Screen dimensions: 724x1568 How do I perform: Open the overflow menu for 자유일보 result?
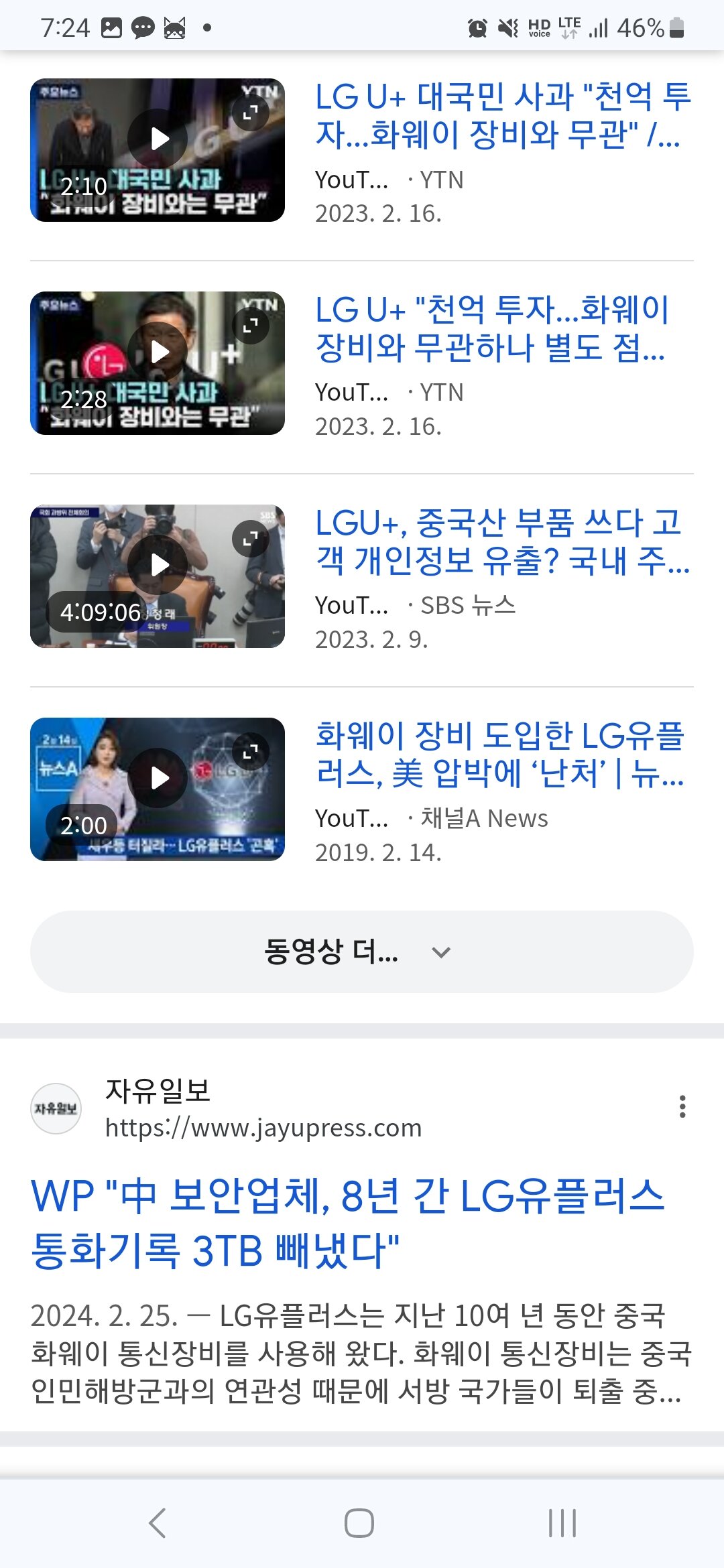click(x=682, y=1106)
